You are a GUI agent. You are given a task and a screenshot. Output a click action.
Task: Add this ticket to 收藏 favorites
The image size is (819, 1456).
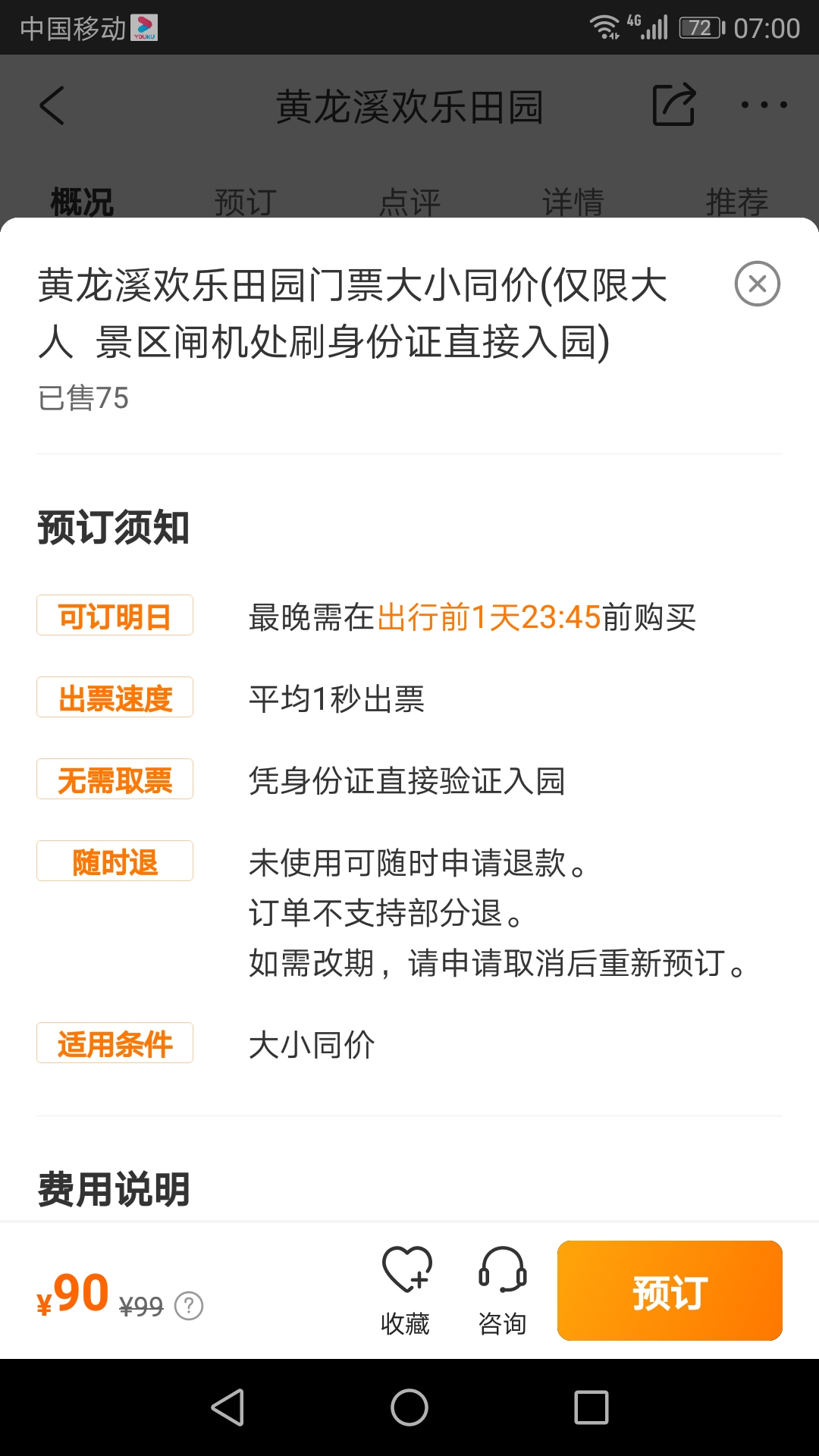click(x=406, y=1291)
